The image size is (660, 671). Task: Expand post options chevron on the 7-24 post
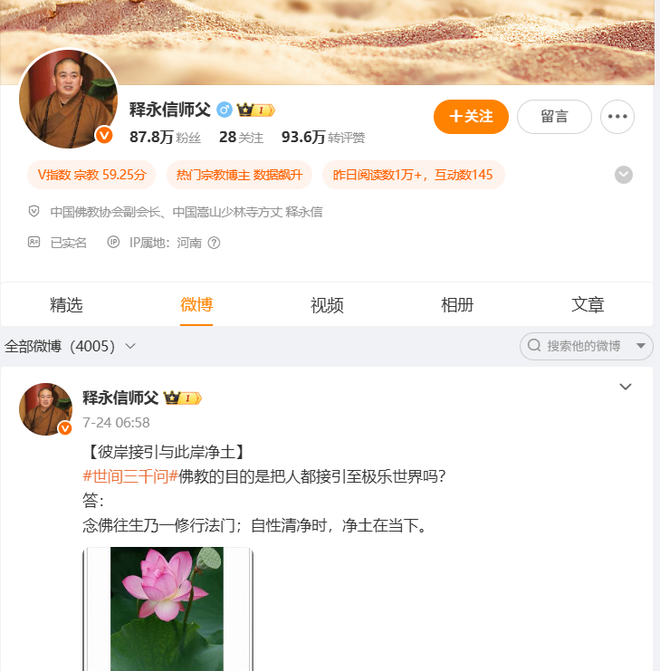coord(625,387)
